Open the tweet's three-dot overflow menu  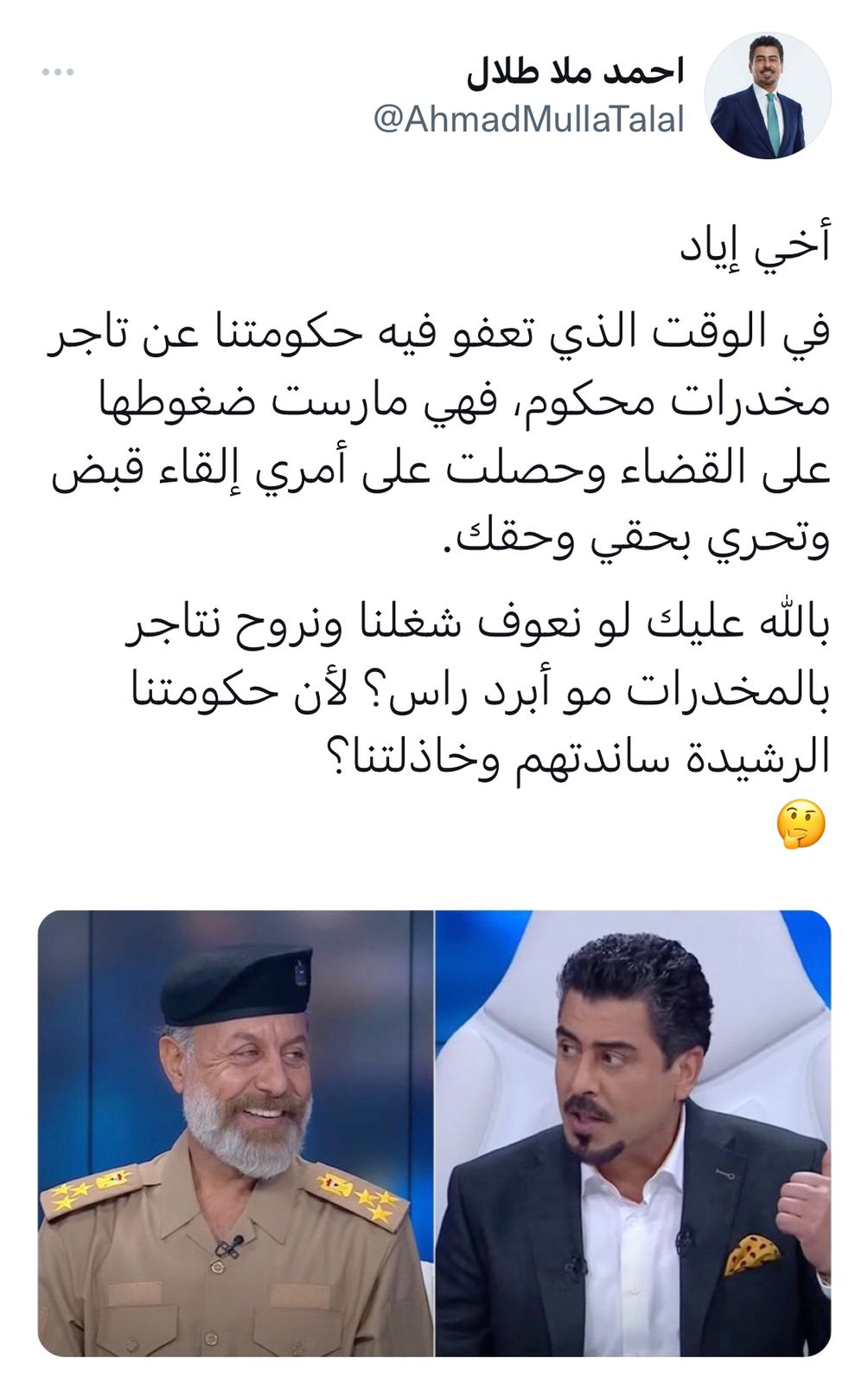[58, 73]
